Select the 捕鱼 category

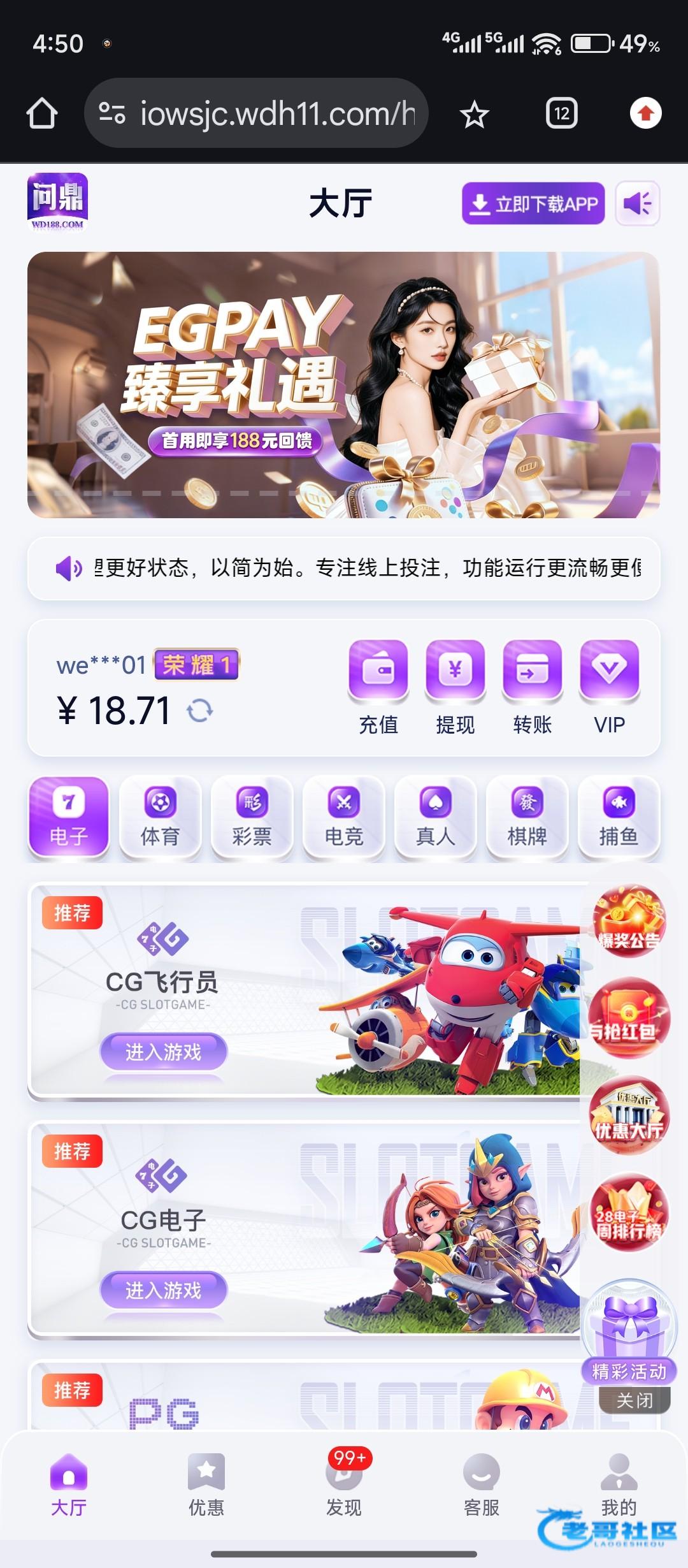[x=618, y=817]
